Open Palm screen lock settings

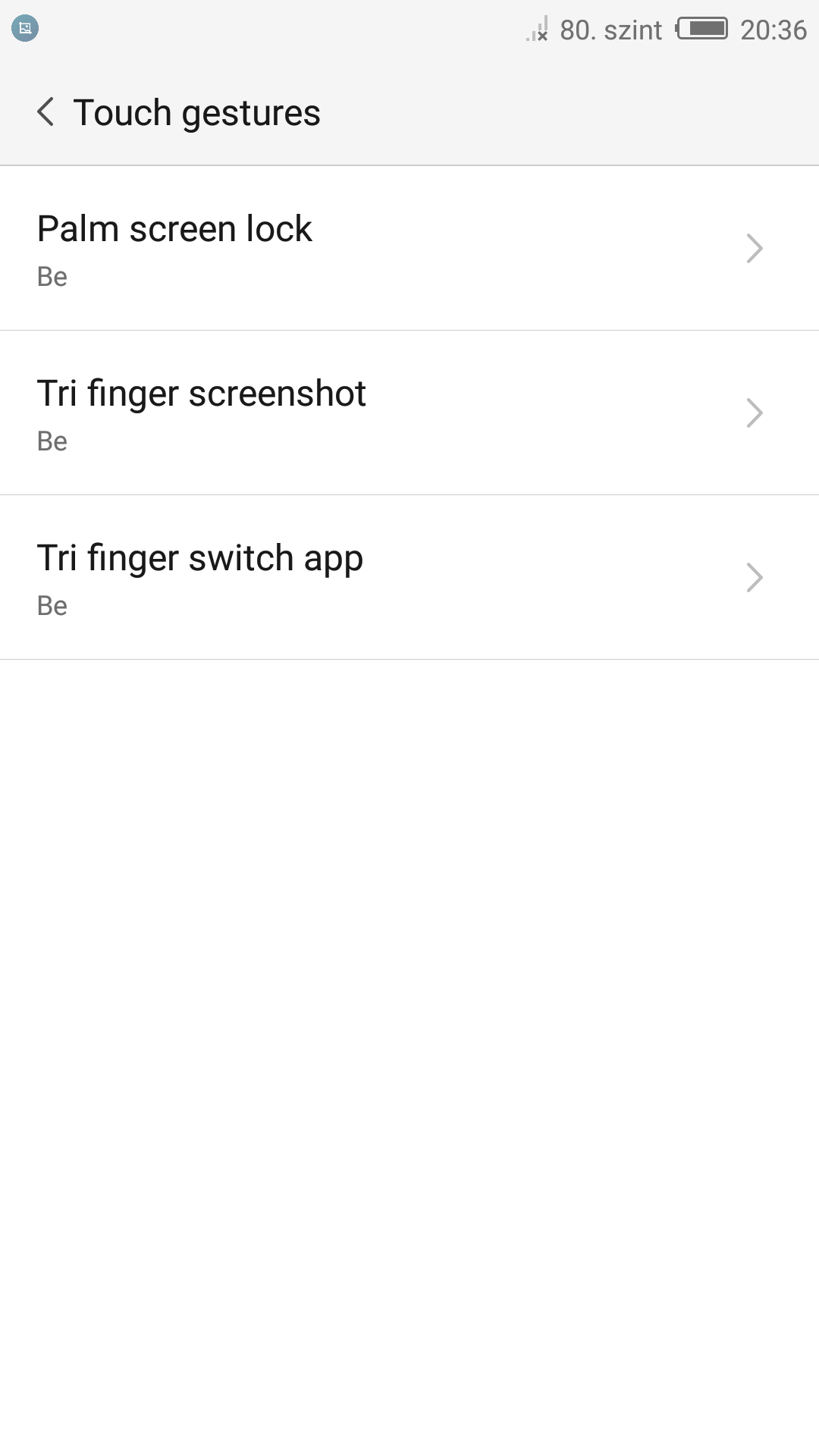(x=409, y=248)
